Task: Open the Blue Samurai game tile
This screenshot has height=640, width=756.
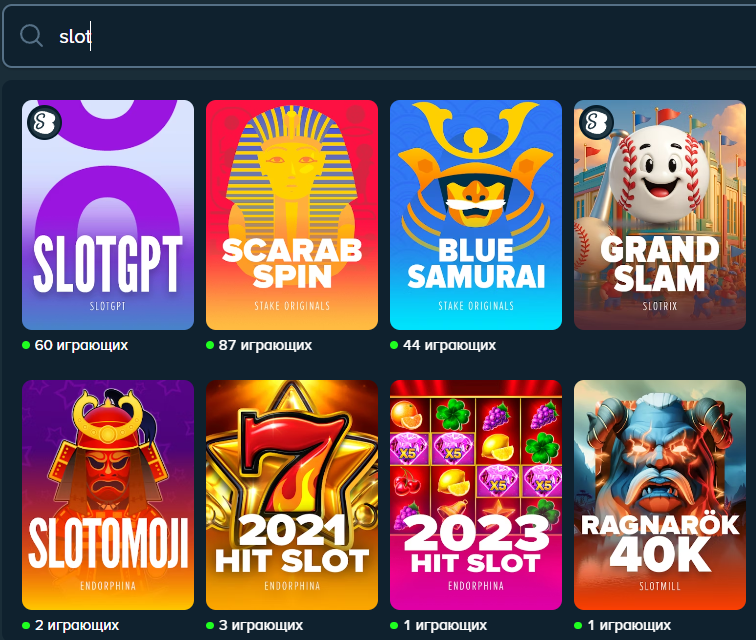Action: (476, 215)
